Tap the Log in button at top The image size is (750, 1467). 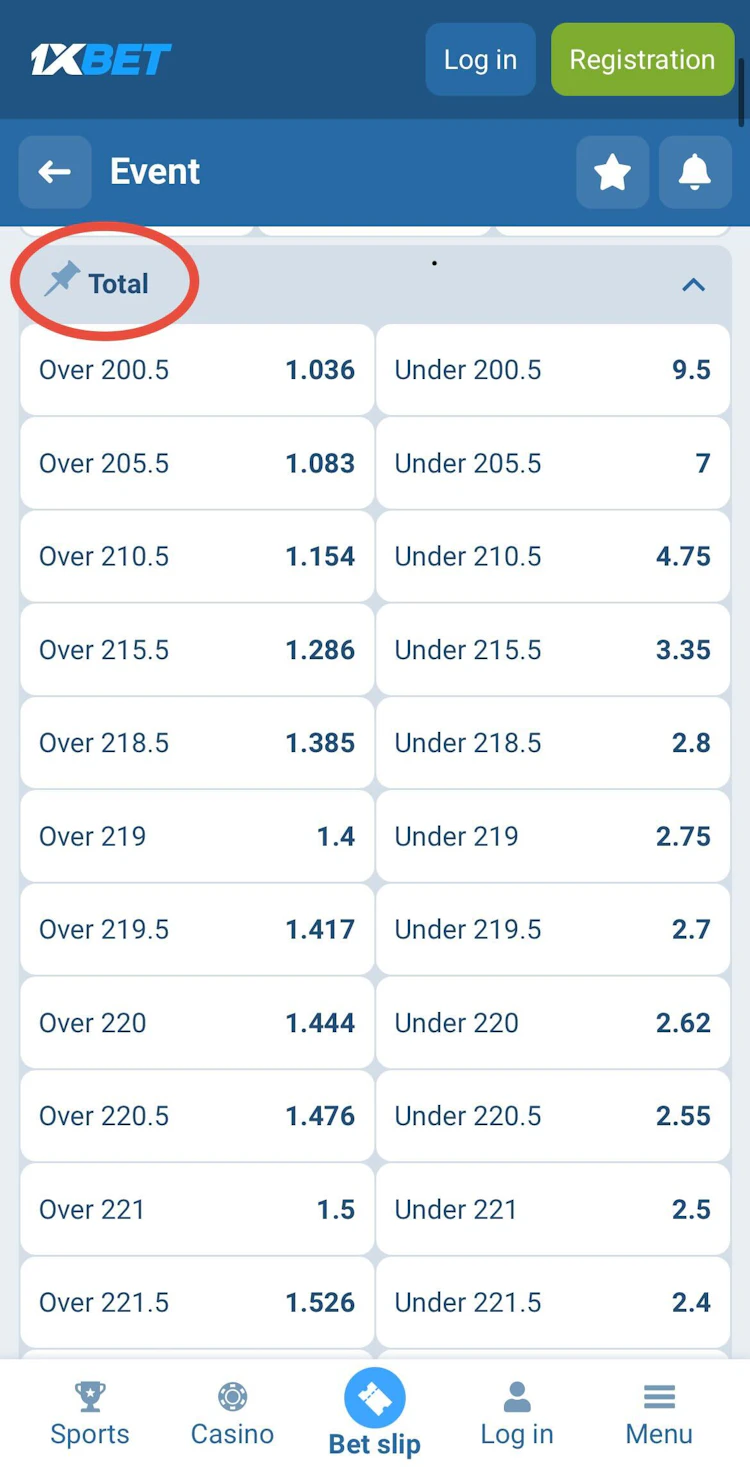[x=480, y=60]
